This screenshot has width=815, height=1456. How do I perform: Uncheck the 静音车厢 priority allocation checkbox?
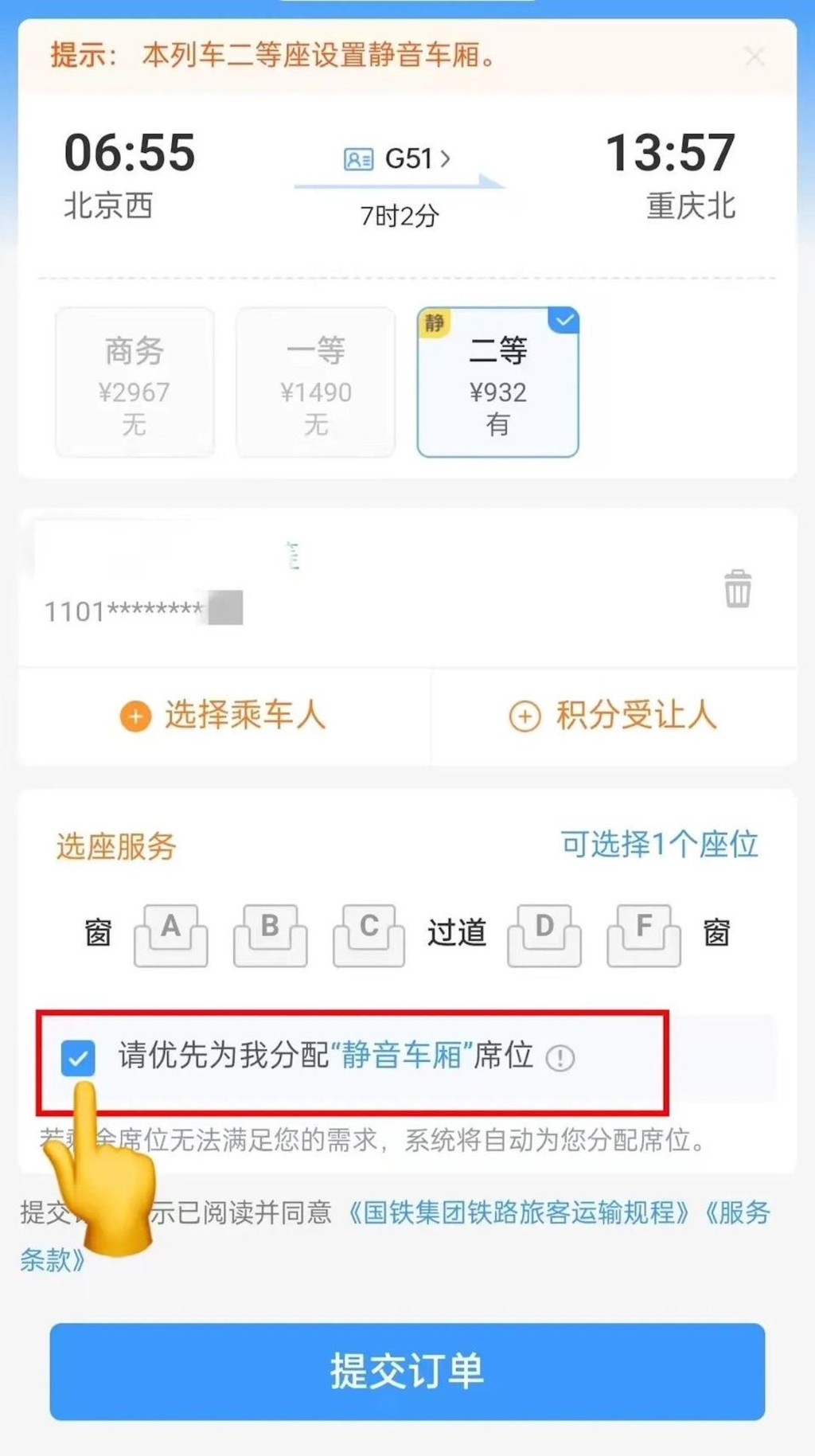pos(77,1056)
